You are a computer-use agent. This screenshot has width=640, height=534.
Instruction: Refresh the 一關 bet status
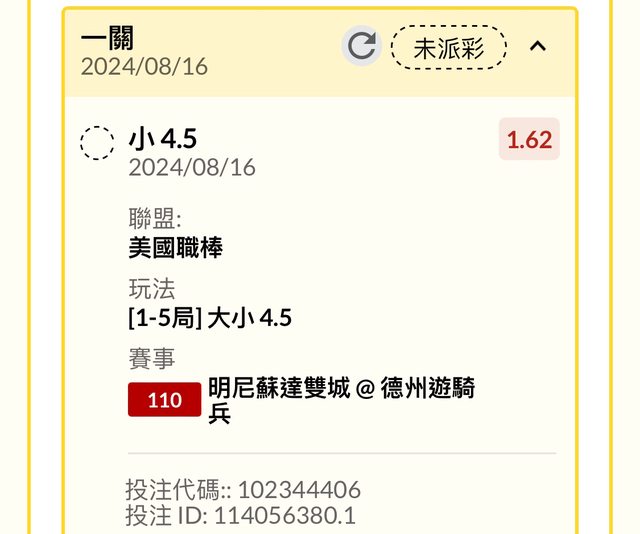(x=361, y=46)
